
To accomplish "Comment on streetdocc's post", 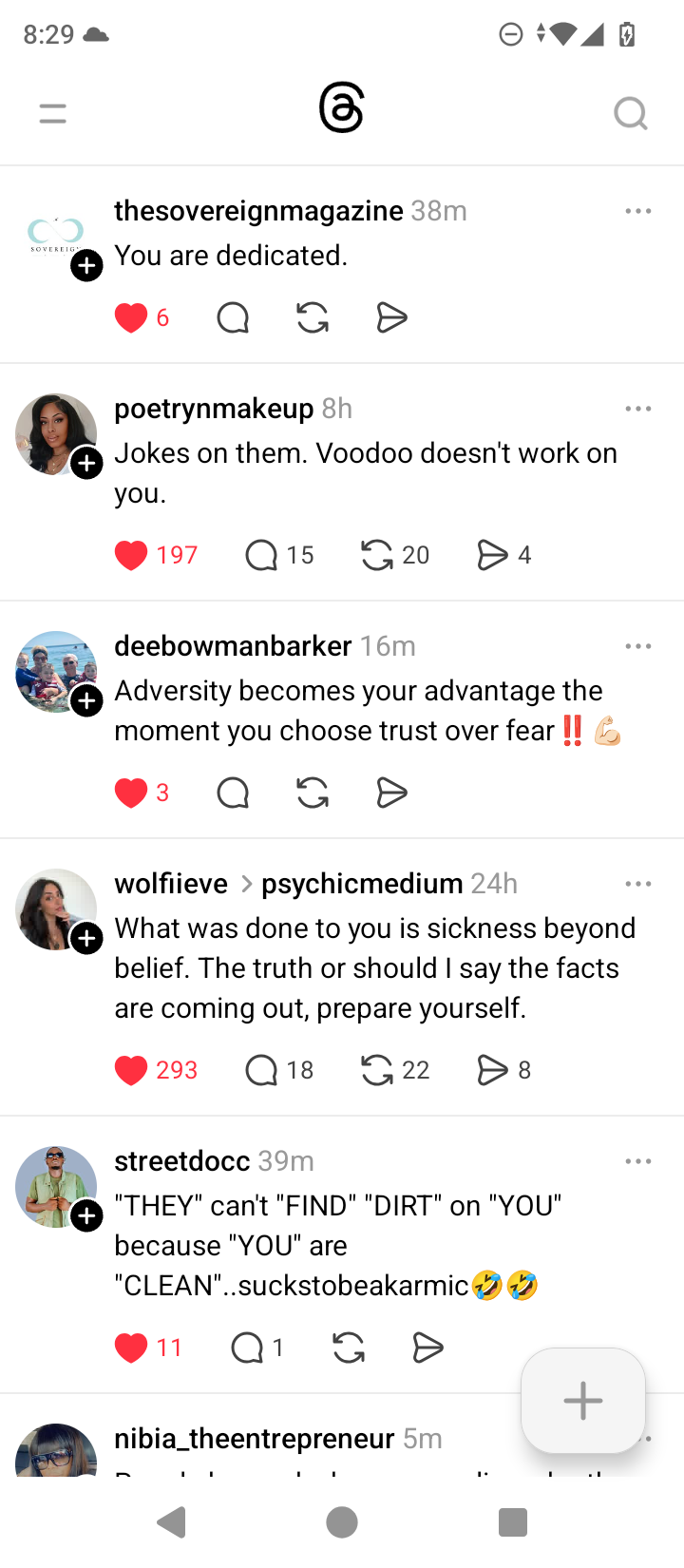I will [x=247, y=1348].
